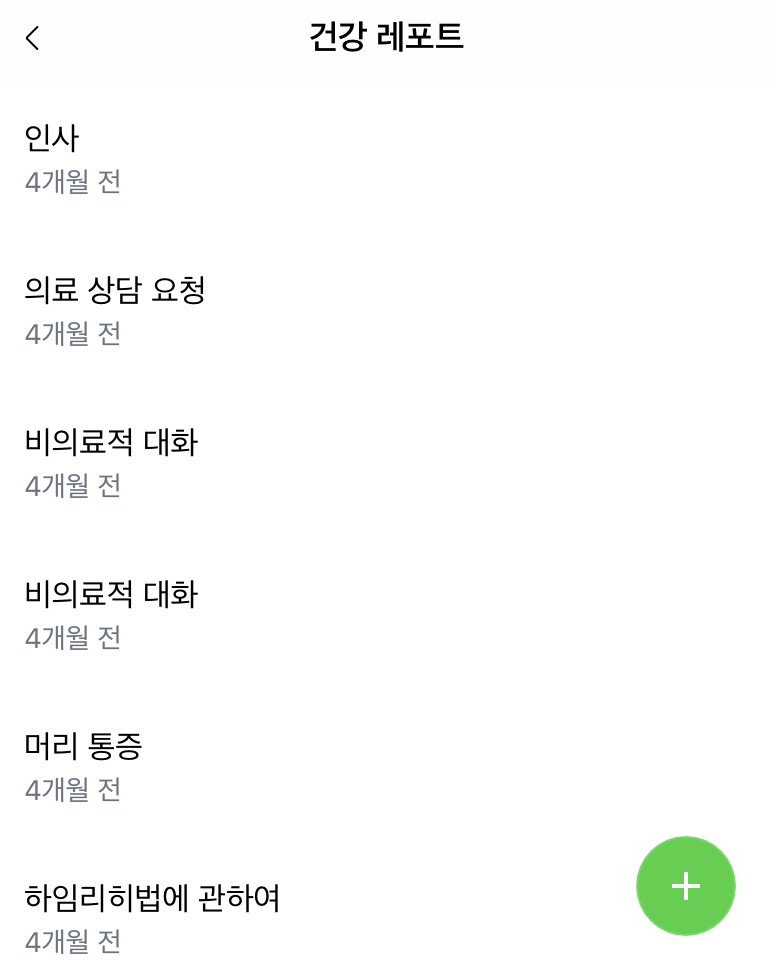
Task: Select the second 비의료적 대화 entry
Action: [x=112, y=594]
